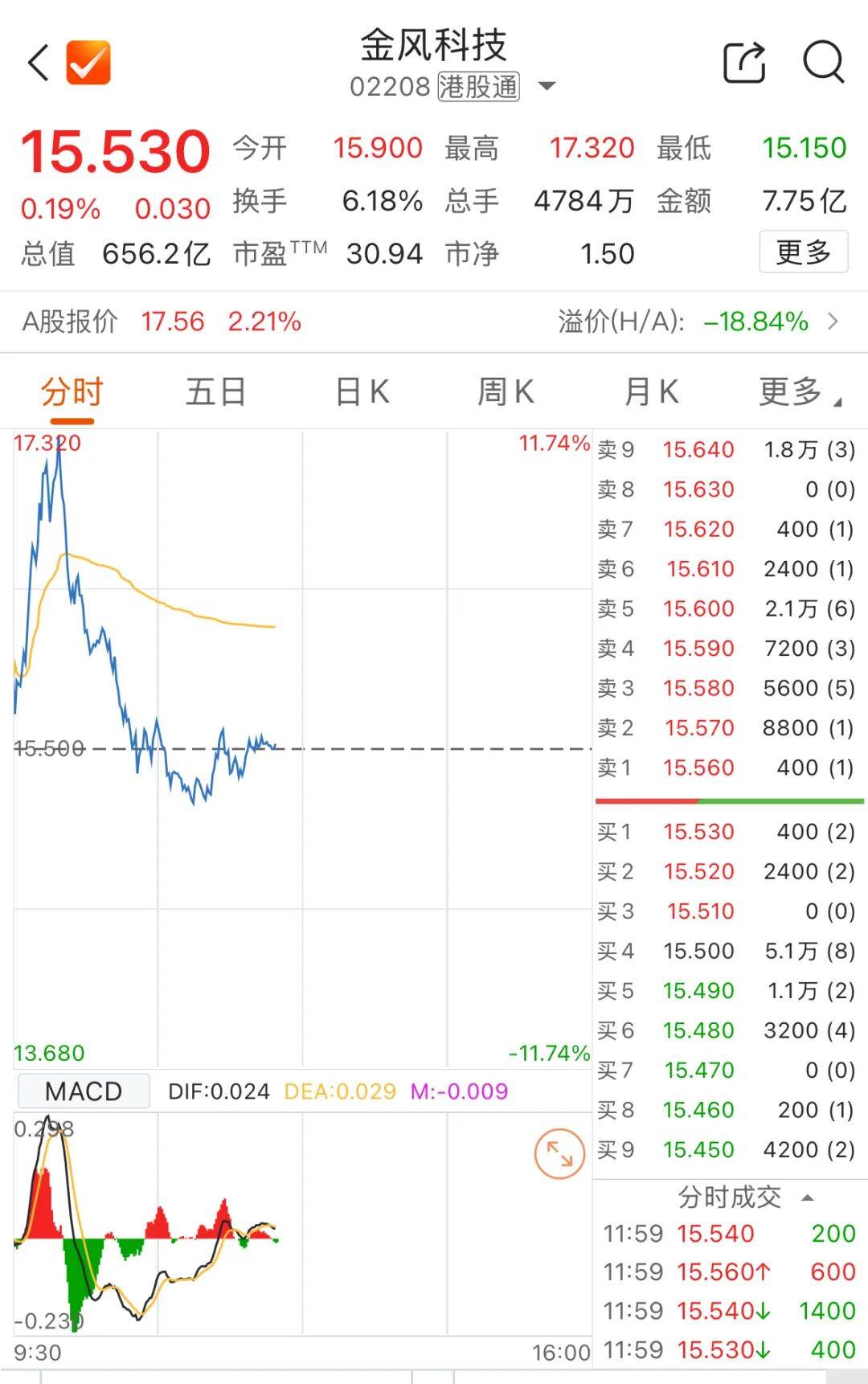Open the A股报价 premium row

pyautogui.click(x=434, y=322)
